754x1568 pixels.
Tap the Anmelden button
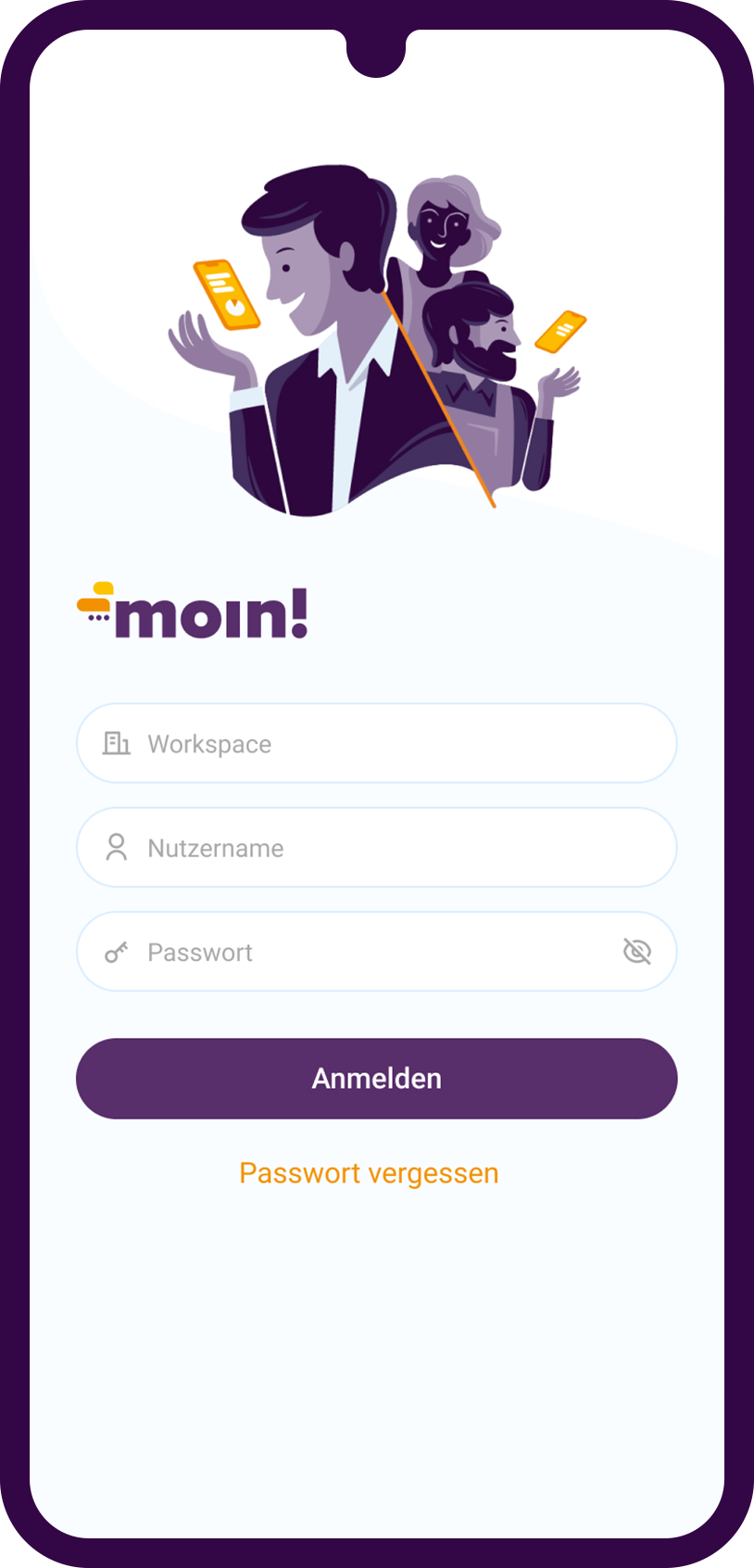pos(376,1078)
